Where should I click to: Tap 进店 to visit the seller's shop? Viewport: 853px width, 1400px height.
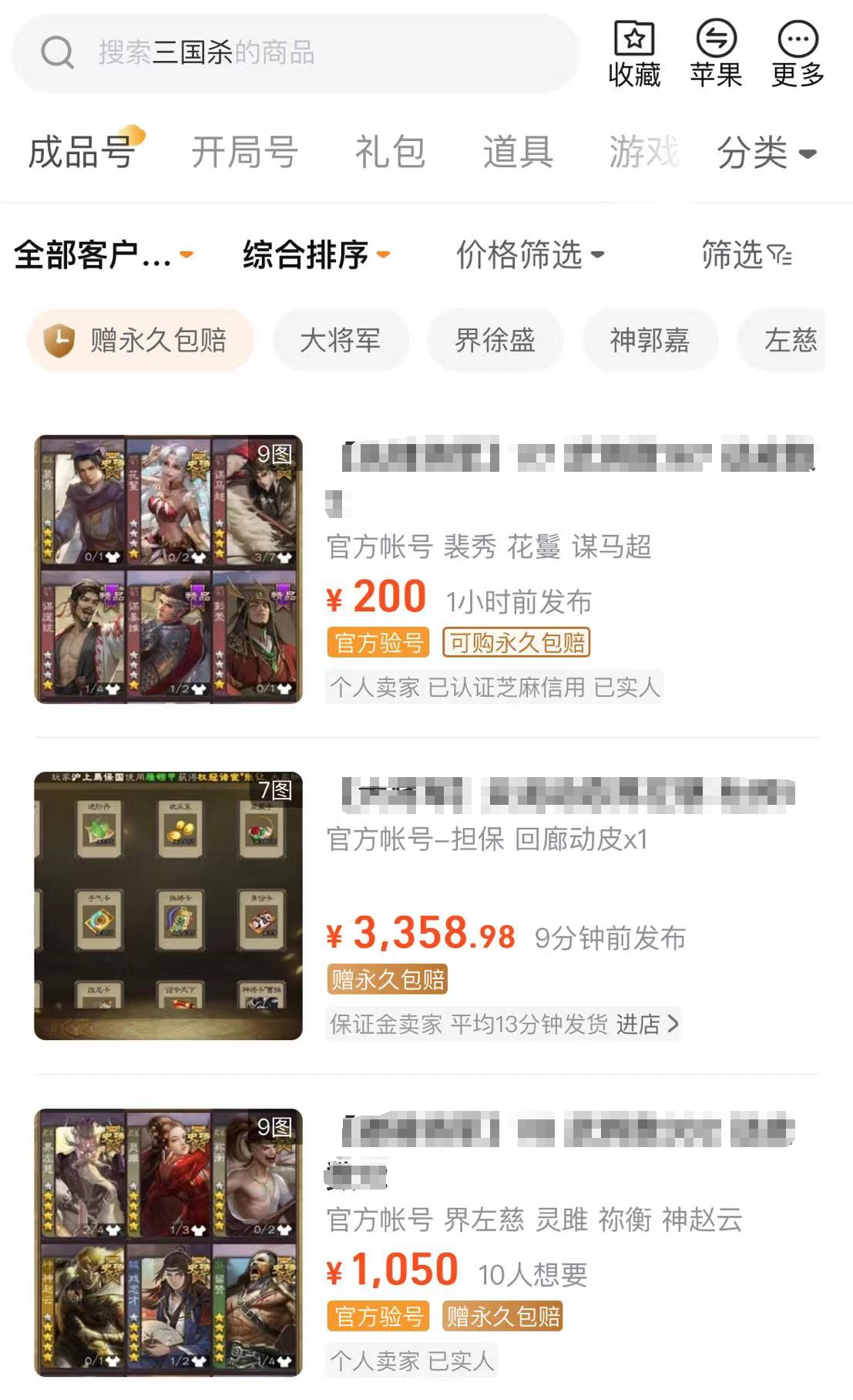pyautogui.click(x=647, y=1024)
